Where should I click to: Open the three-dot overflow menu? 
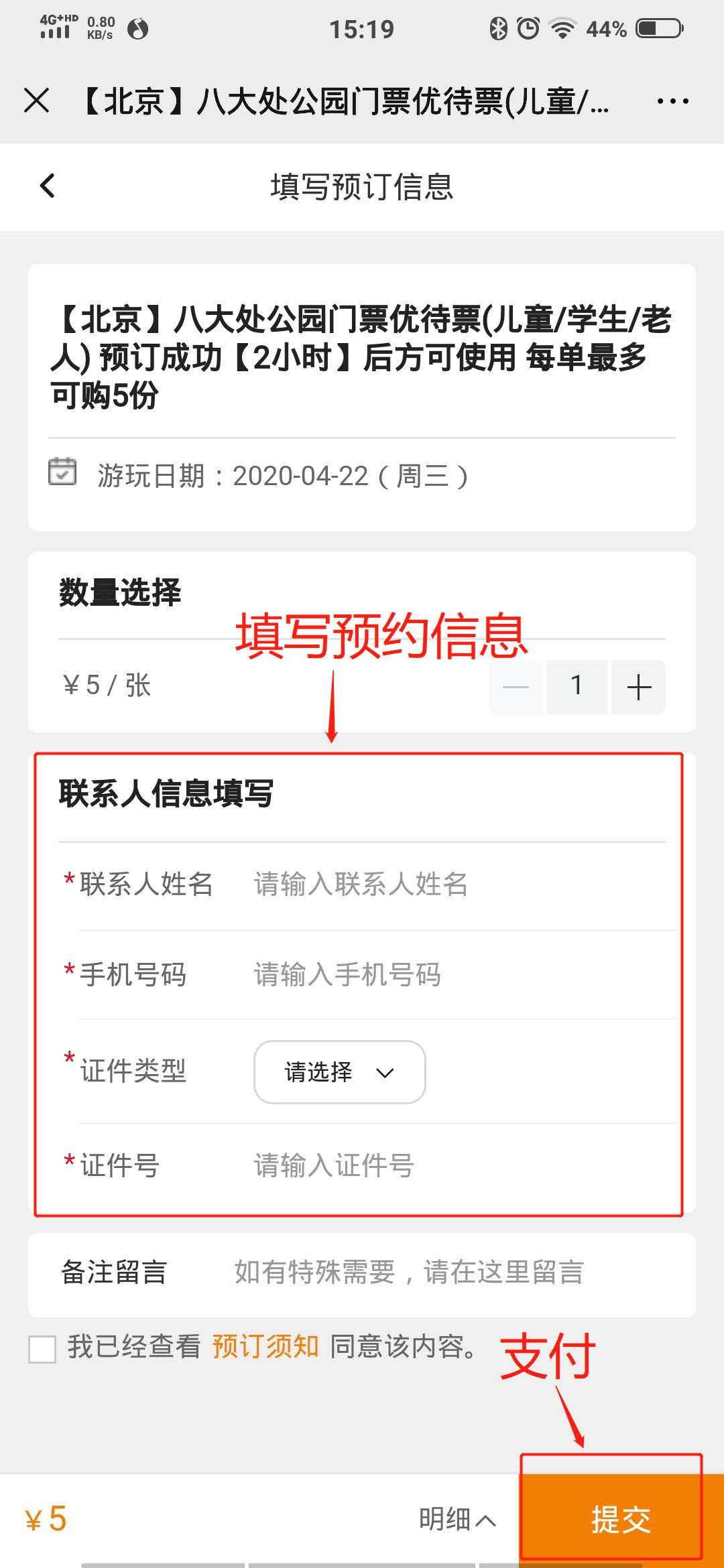[x=672, y=101]
